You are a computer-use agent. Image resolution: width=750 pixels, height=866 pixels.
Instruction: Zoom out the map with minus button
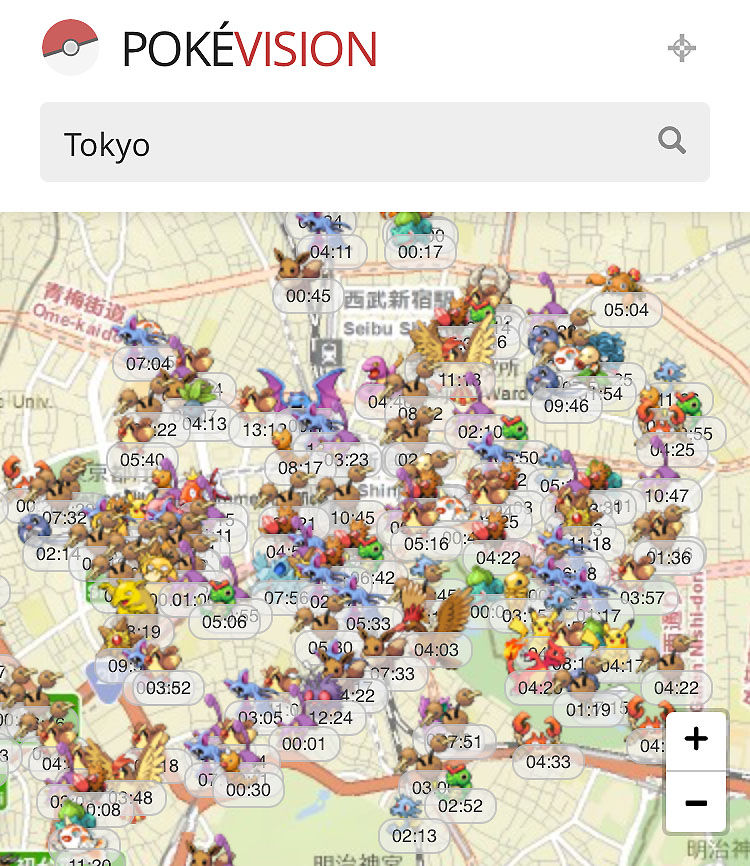point(696,802)
